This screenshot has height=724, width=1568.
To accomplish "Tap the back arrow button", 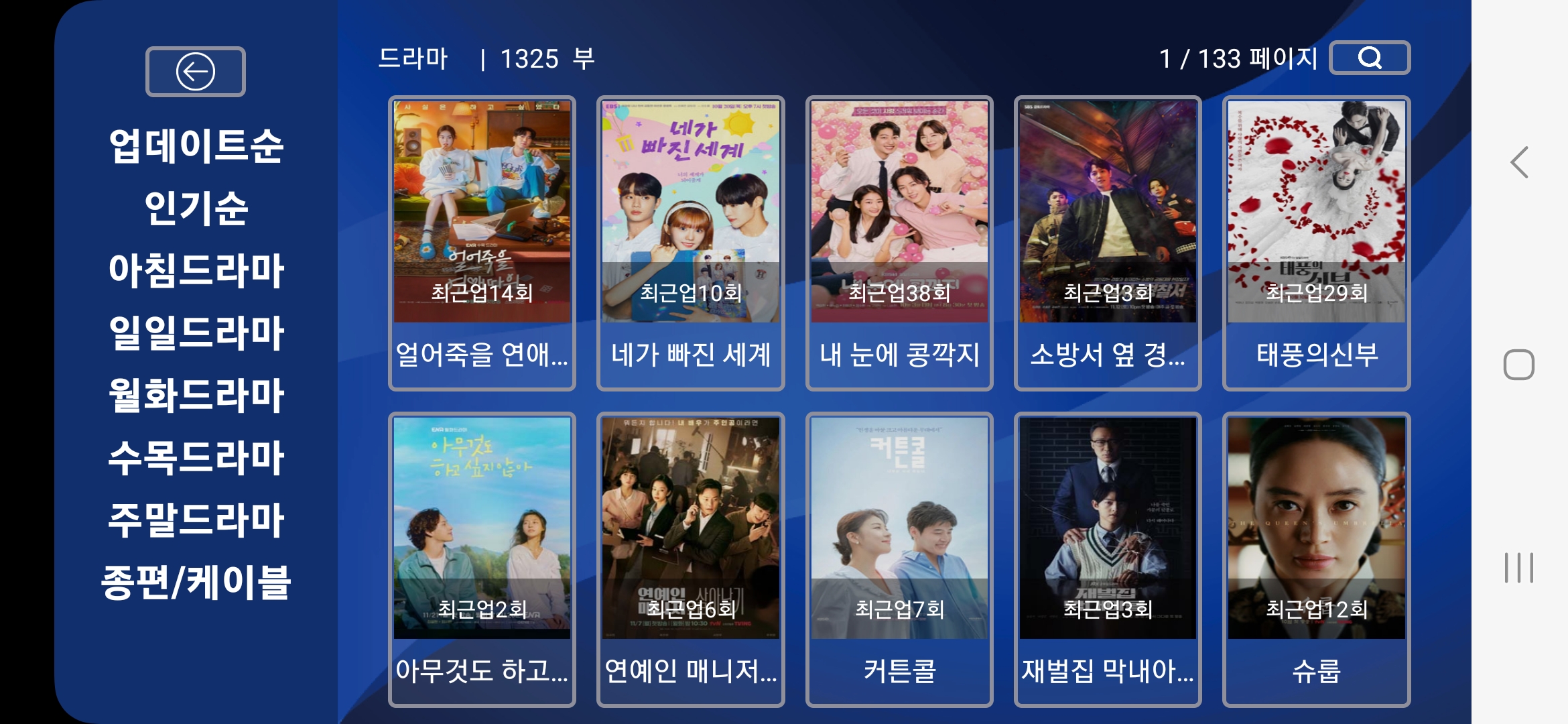I will coord(195,72).
